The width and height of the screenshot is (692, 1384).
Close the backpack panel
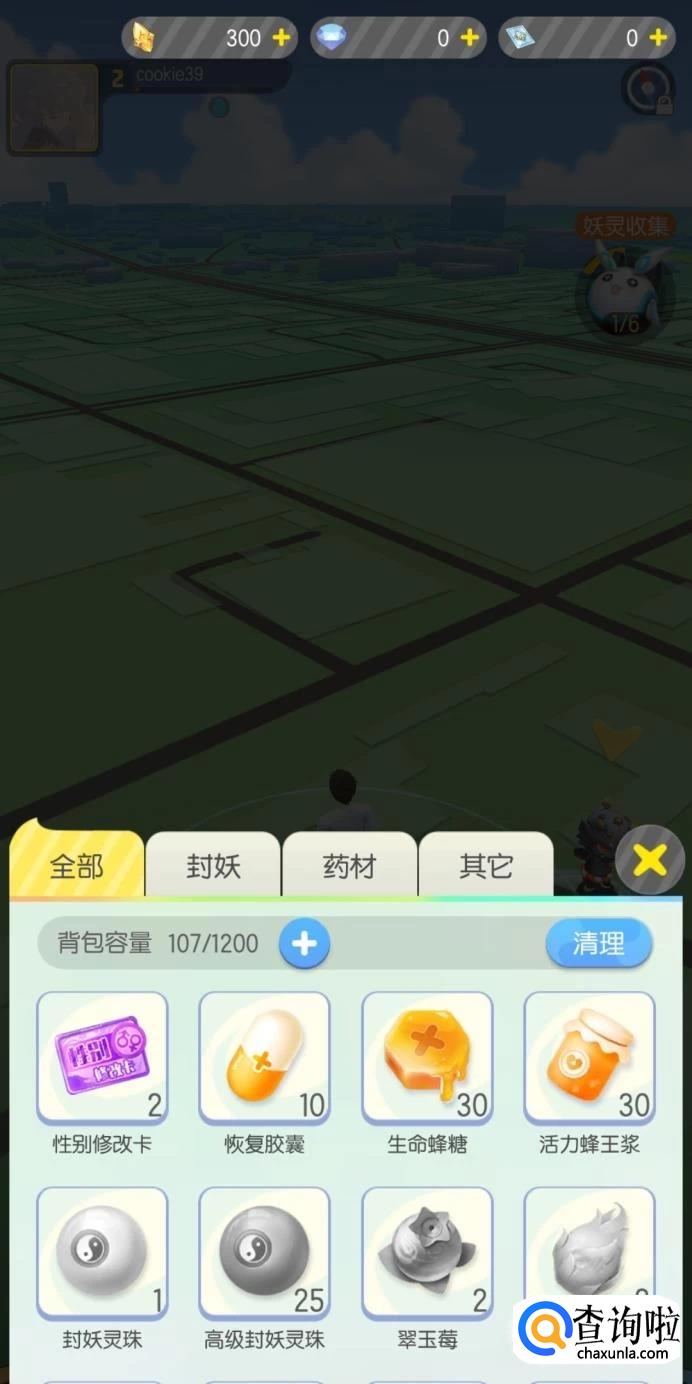tap(649, 859)
